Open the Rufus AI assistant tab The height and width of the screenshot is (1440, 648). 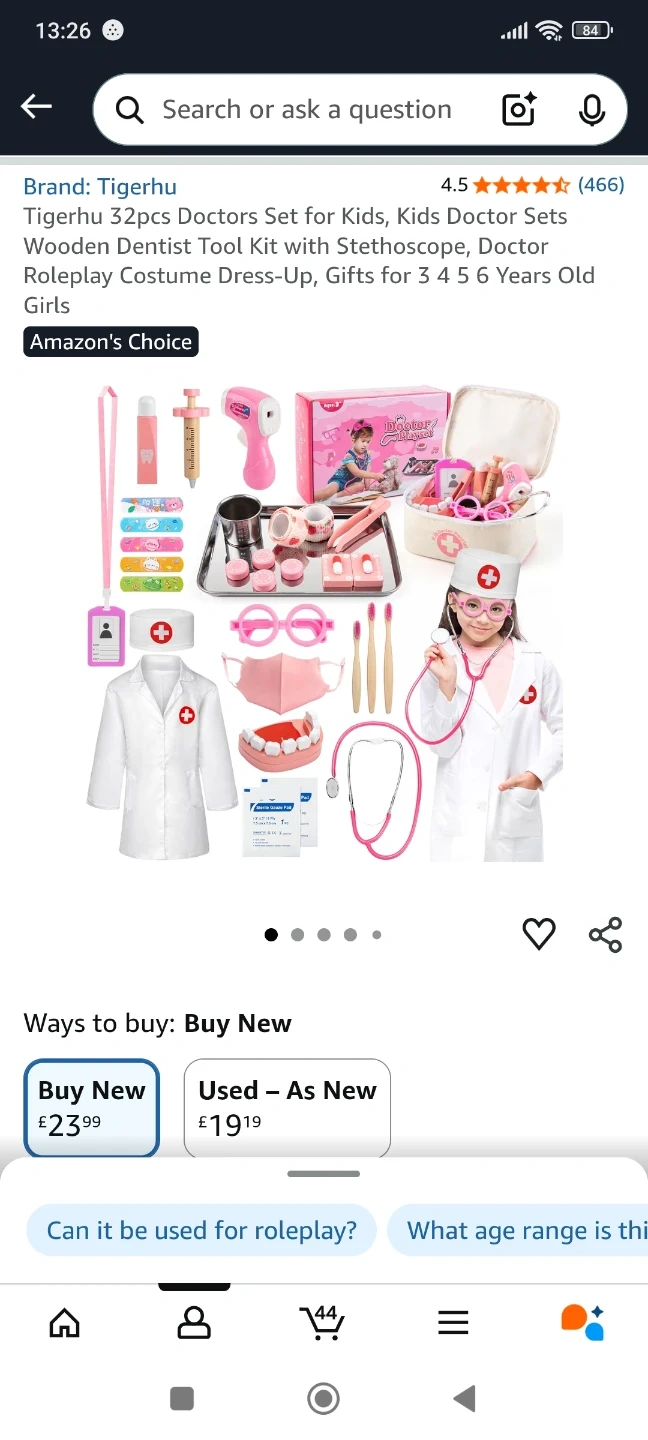coord(582,1322)
